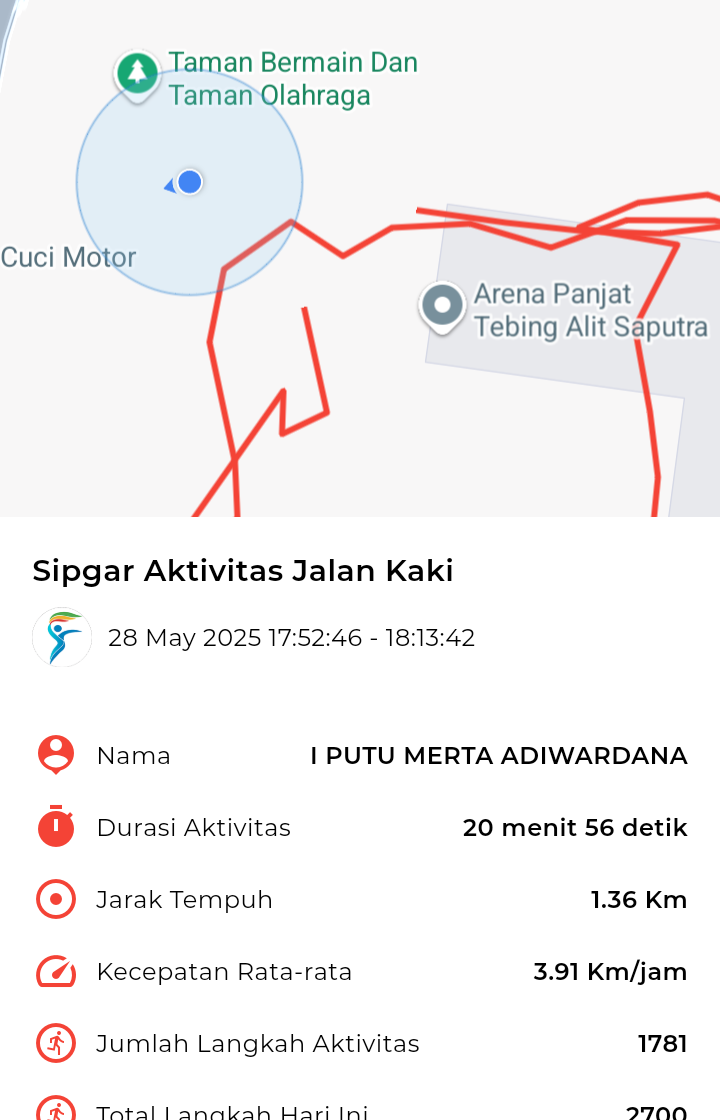
Task: Select the duration value 20 menit 56 detik
Action: pyautogui.click(x=575, y=827)
